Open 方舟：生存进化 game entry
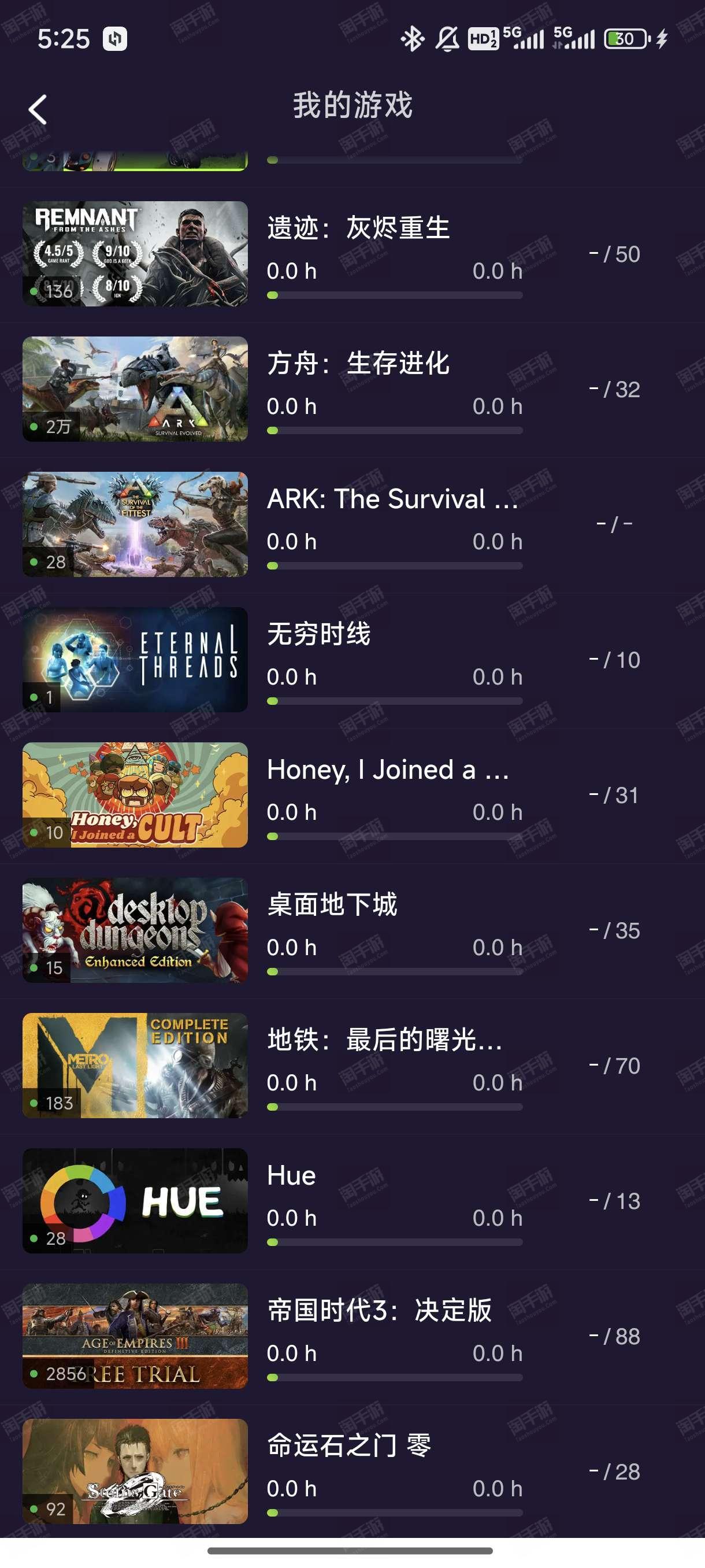 coord(352,390)
